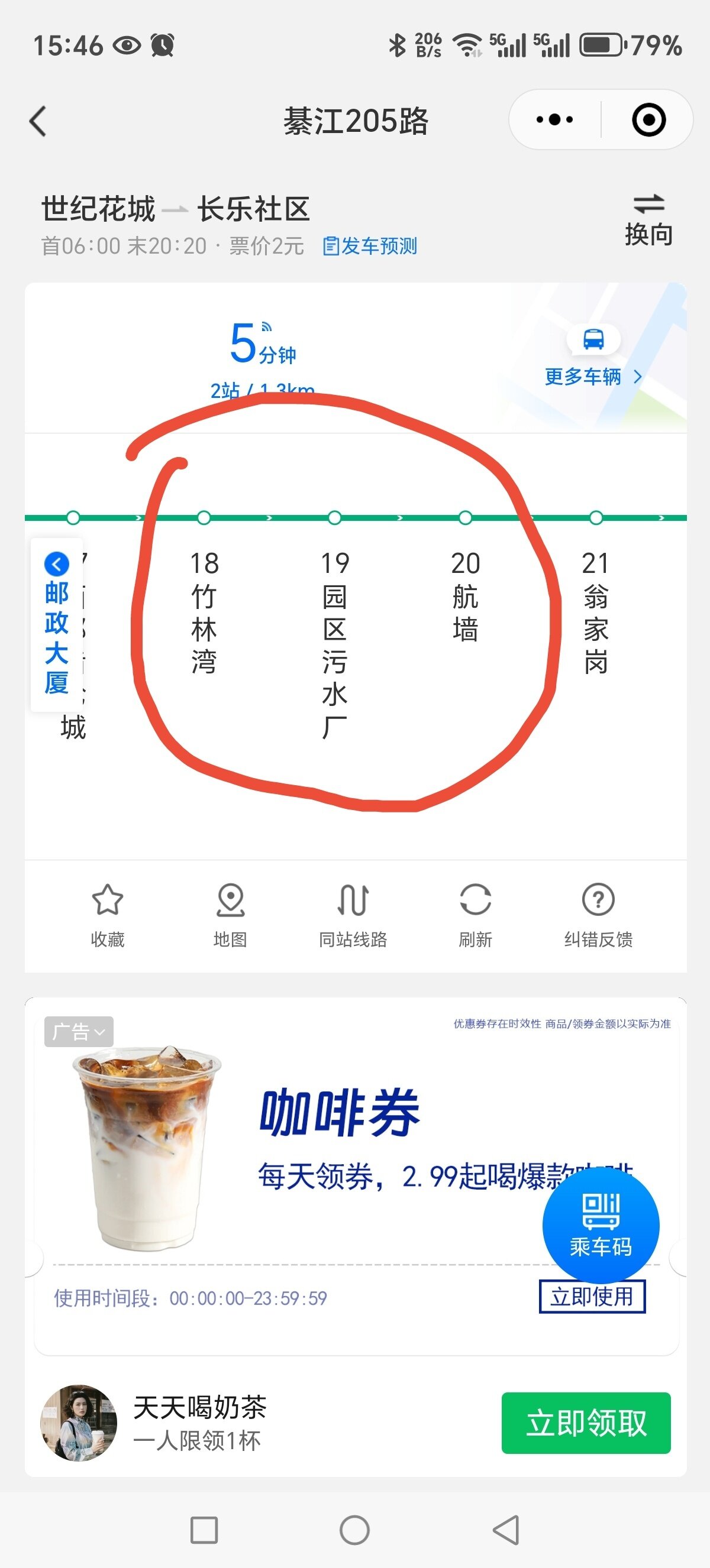Tap 立即领取 to claim the coupon
Image resolution: width=710 pixels, height=1568 pixels.
click(585, 1422)
